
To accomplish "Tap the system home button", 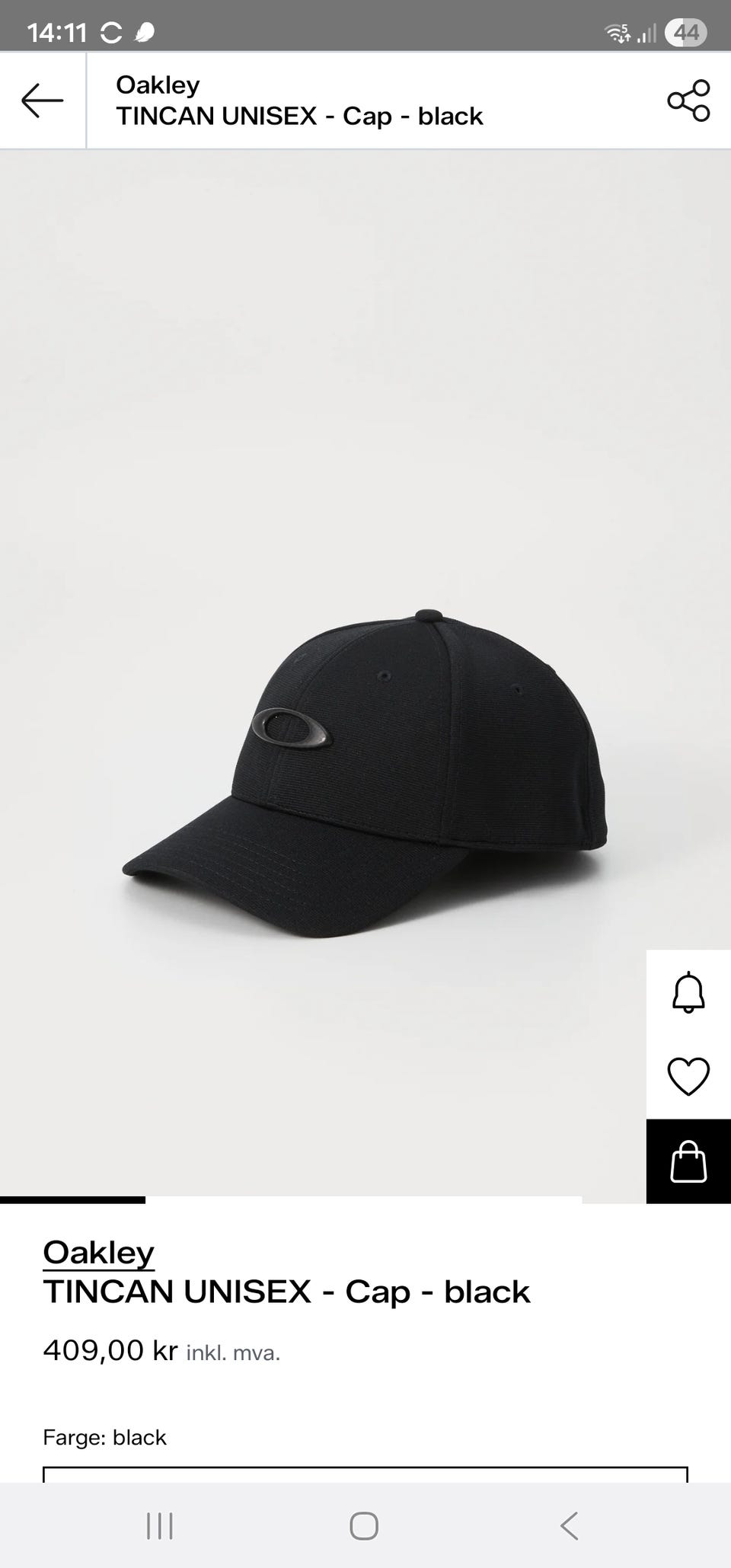I will [364, 1526].
